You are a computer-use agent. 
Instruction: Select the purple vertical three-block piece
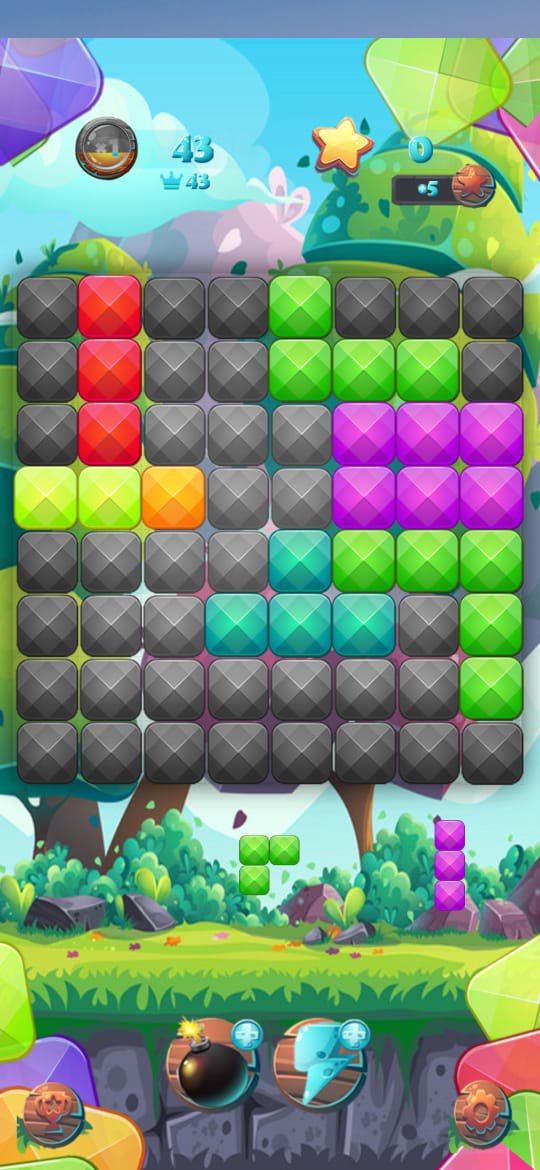coord(450,865)
